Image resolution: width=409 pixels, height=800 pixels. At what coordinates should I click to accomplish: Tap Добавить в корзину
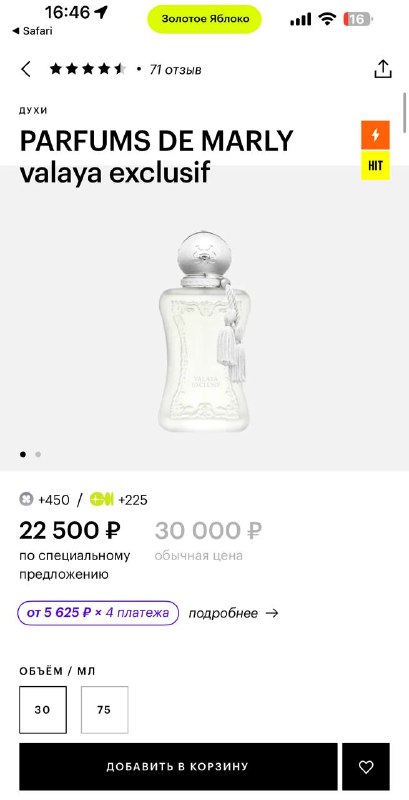point(178,766)
